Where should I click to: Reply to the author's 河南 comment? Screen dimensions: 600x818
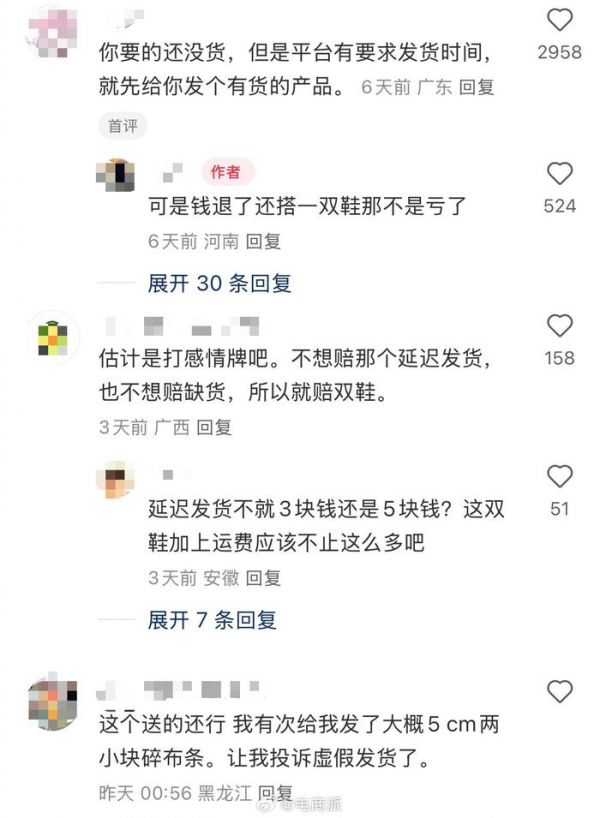[x=263, y=241]
